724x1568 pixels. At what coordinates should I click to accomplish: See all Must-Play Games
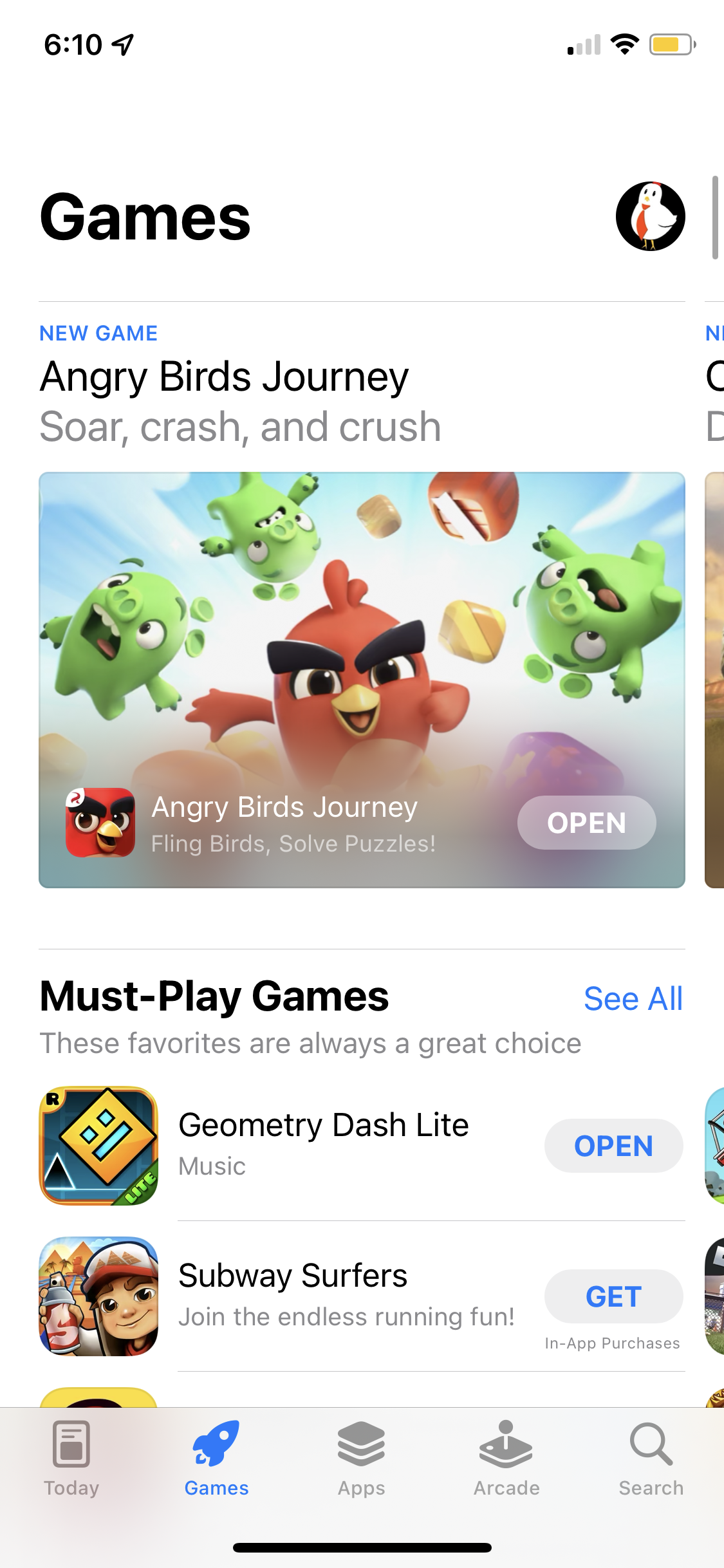(633, 999)
